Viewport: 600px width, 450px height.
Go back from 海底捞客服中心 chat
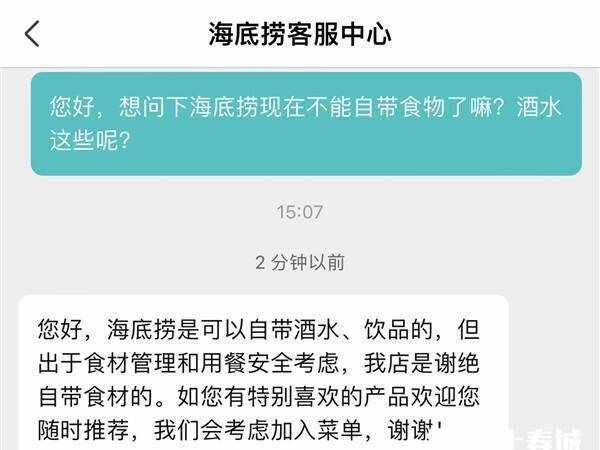click(32, 34)
